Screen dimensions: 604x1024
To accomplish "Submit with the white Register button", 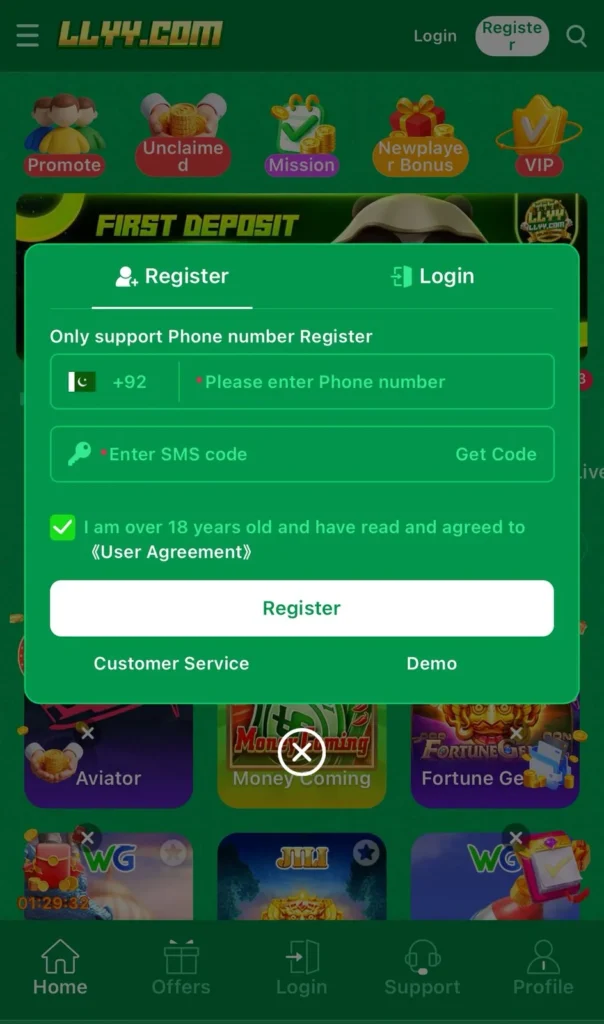I will click(302, 608).
